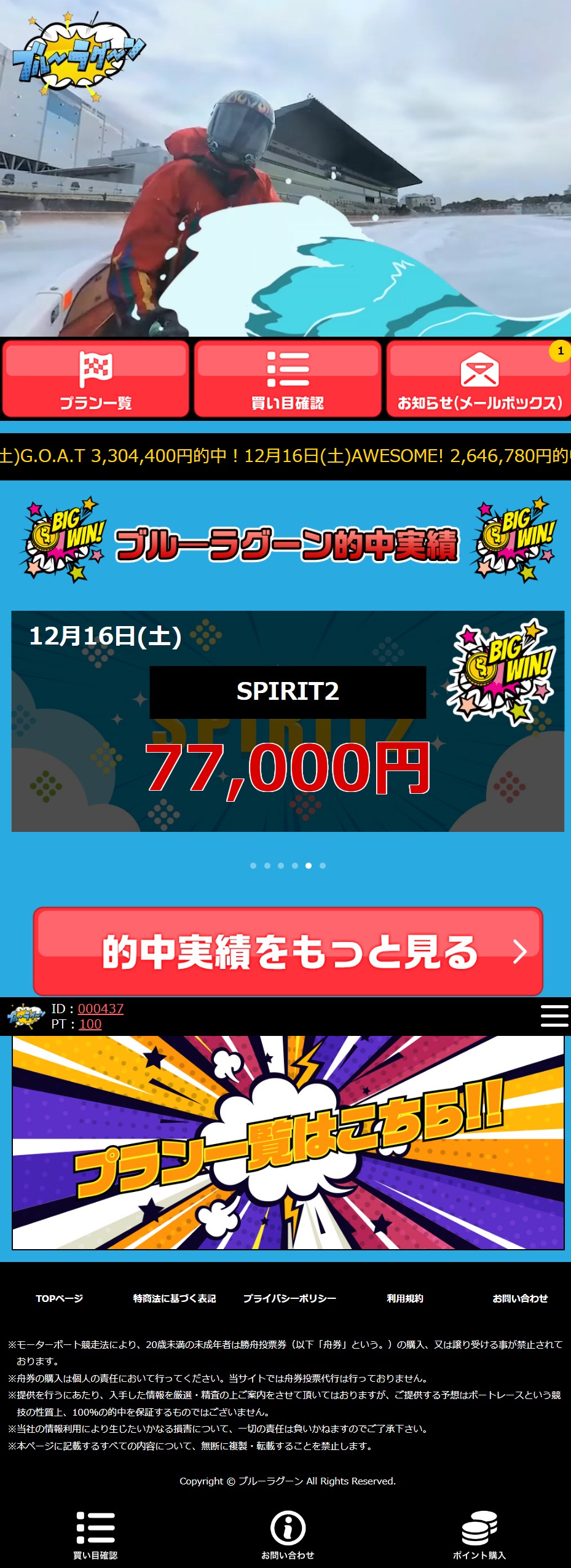
Task: Tap the PT 100 points link
Action: tap(90, 1024)
